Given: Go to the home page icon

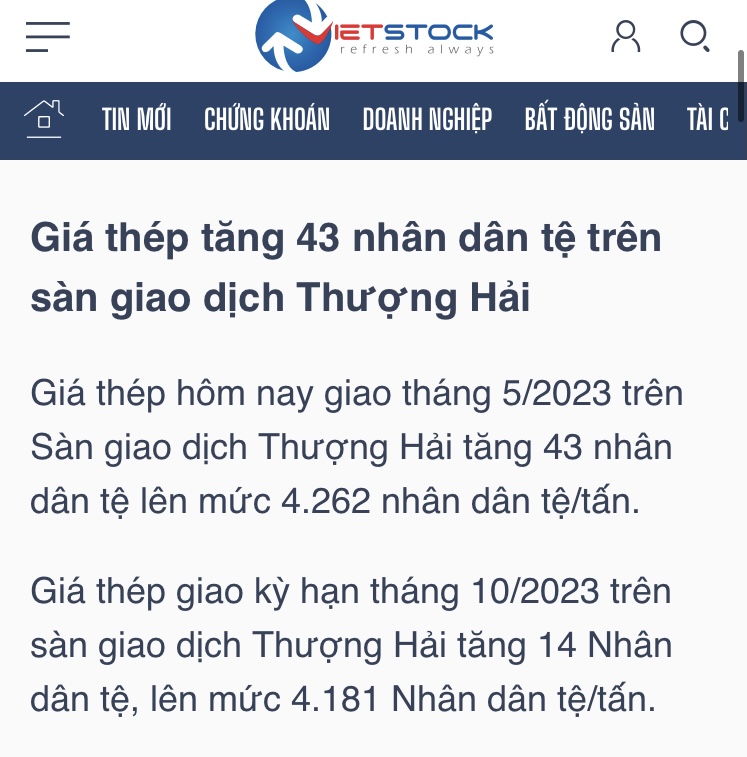Looking at the screenshot, I should click(44, 119).
